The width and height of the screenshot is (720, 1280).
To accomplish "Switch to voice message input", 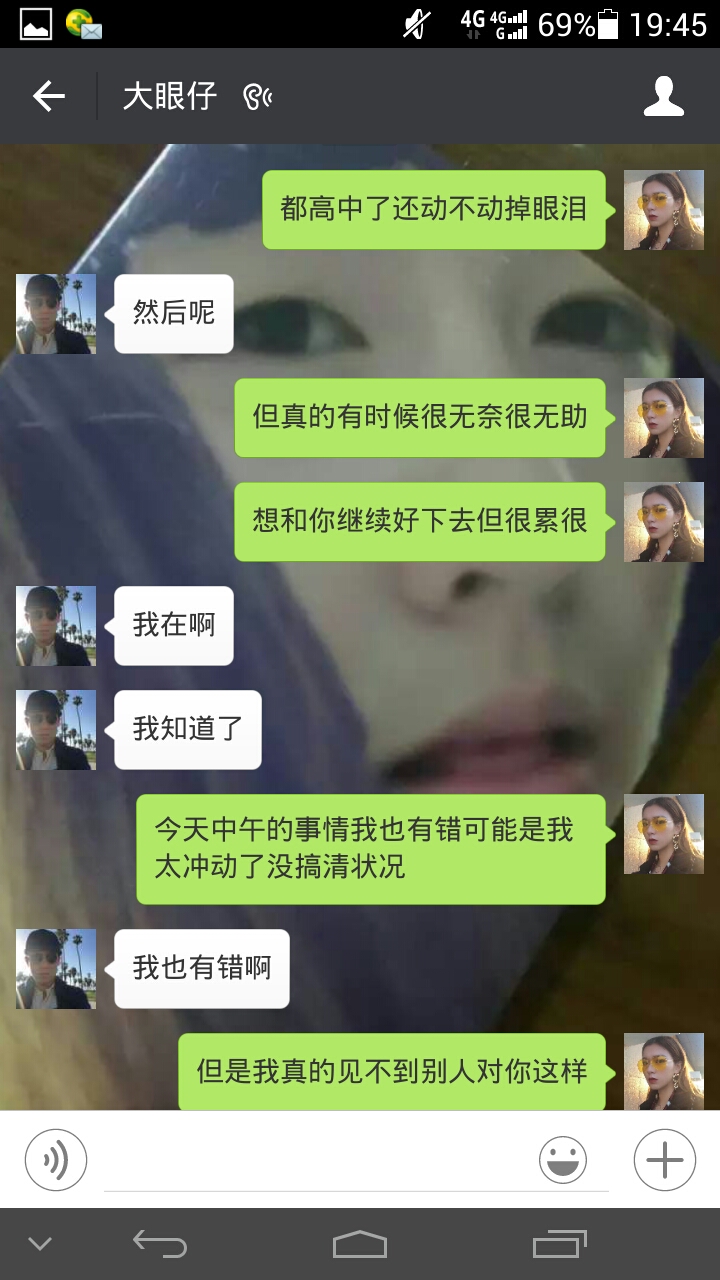I will 56,1160.
